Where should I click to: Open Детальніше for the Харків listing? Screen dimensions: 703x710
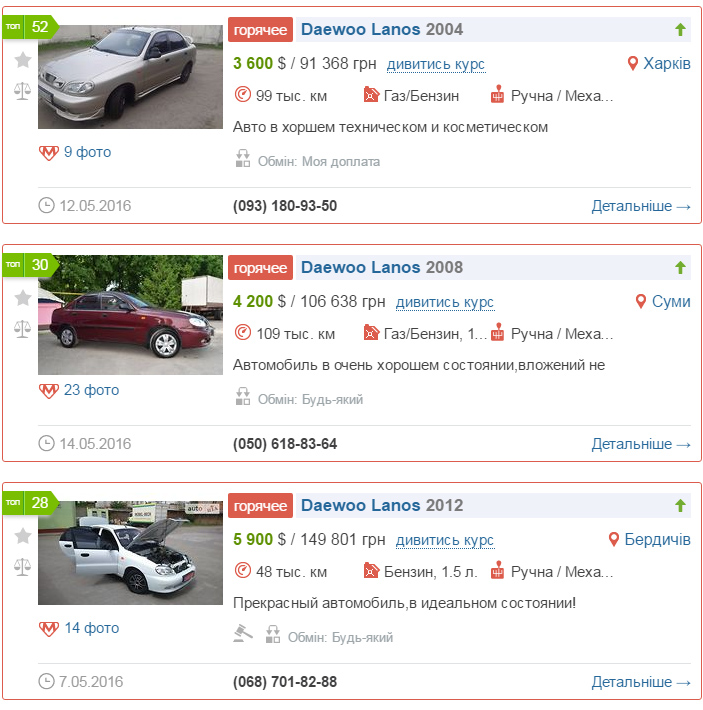click(641, 206)
